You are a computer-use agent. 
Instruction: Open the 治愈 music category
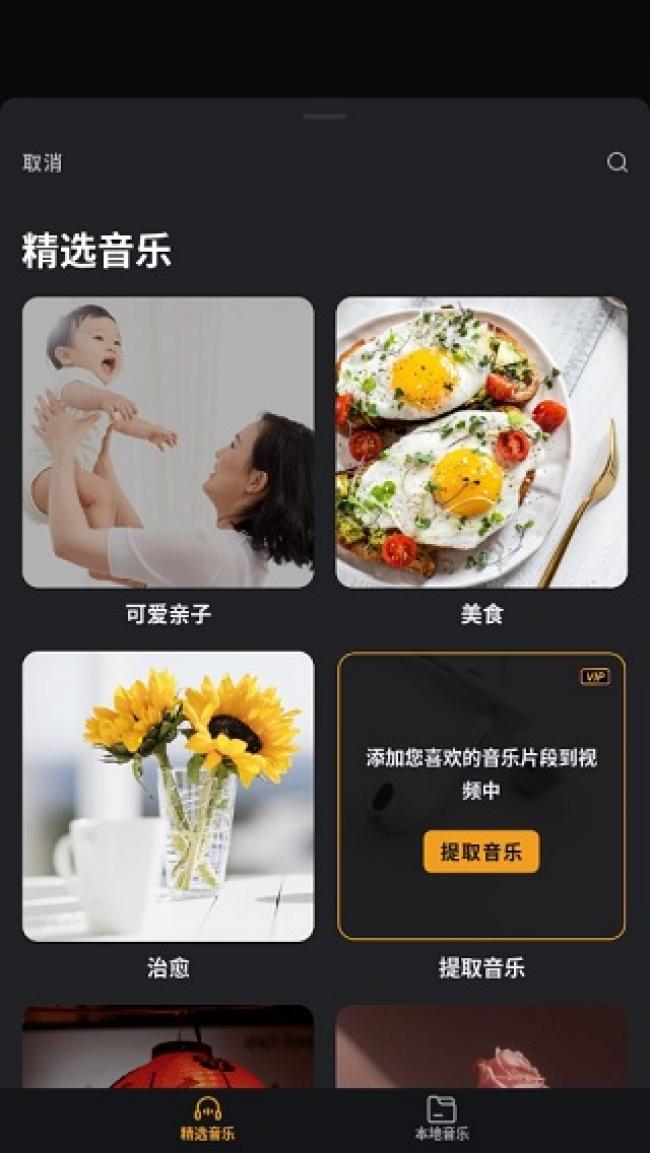[168, 796]
